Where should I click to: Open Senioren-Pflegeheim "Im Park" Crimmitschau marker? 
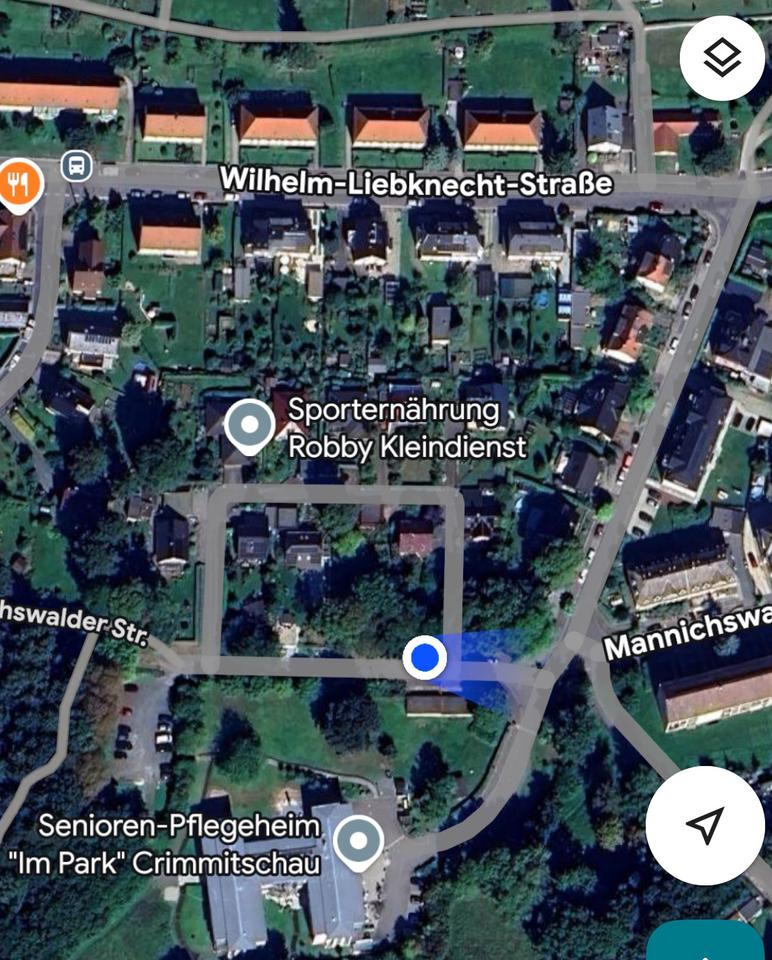[x=358, y=841]
